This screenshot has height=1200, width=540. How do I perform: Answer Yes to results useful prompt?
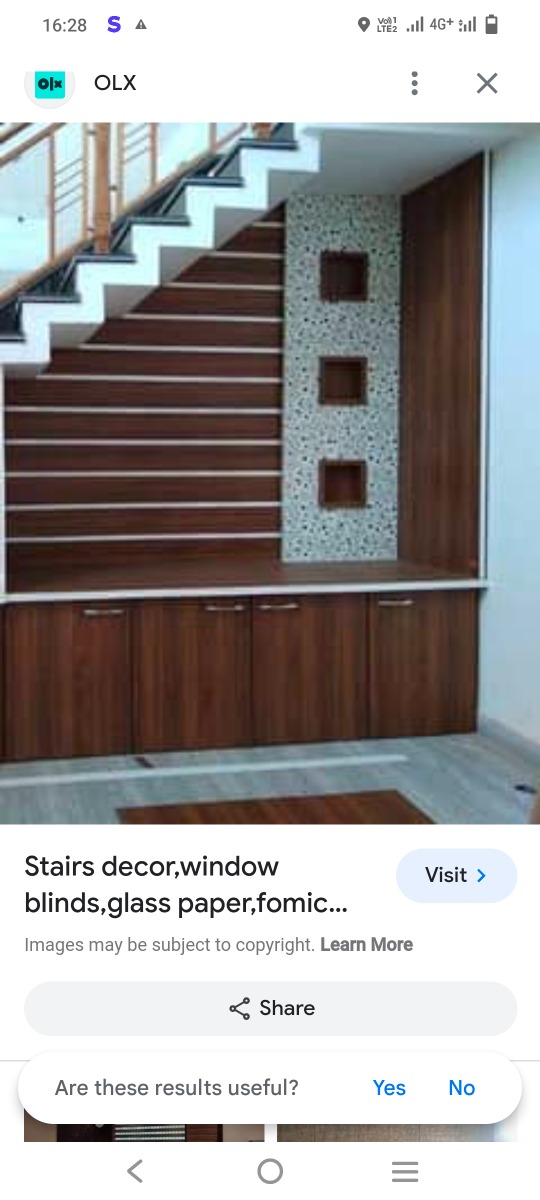(x=389, y=1088)
